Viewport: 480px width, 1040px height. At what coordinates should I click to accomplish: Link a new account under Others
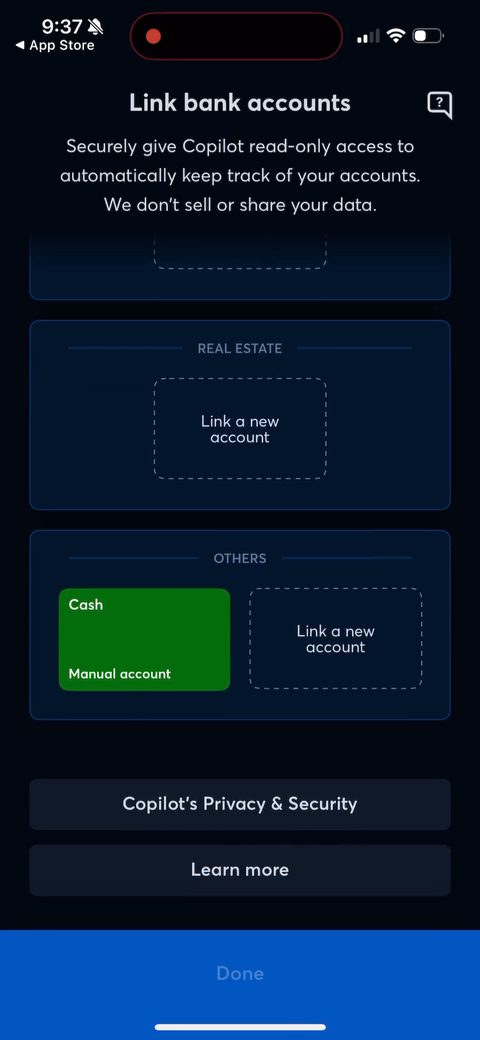click(x=335, y=639)
